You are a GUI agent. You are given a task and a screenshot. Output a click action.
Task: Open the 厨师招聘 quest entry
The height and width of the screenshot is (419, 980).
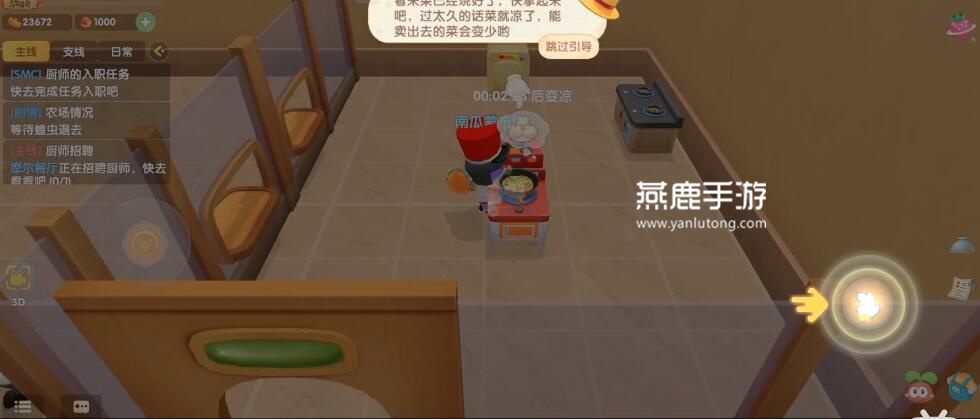85,160
